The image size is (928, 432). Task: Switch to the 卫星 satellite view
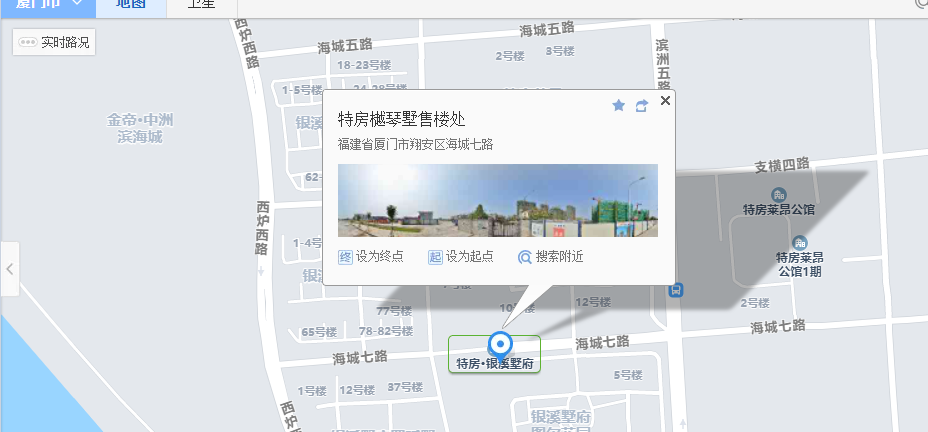(201, 5)
